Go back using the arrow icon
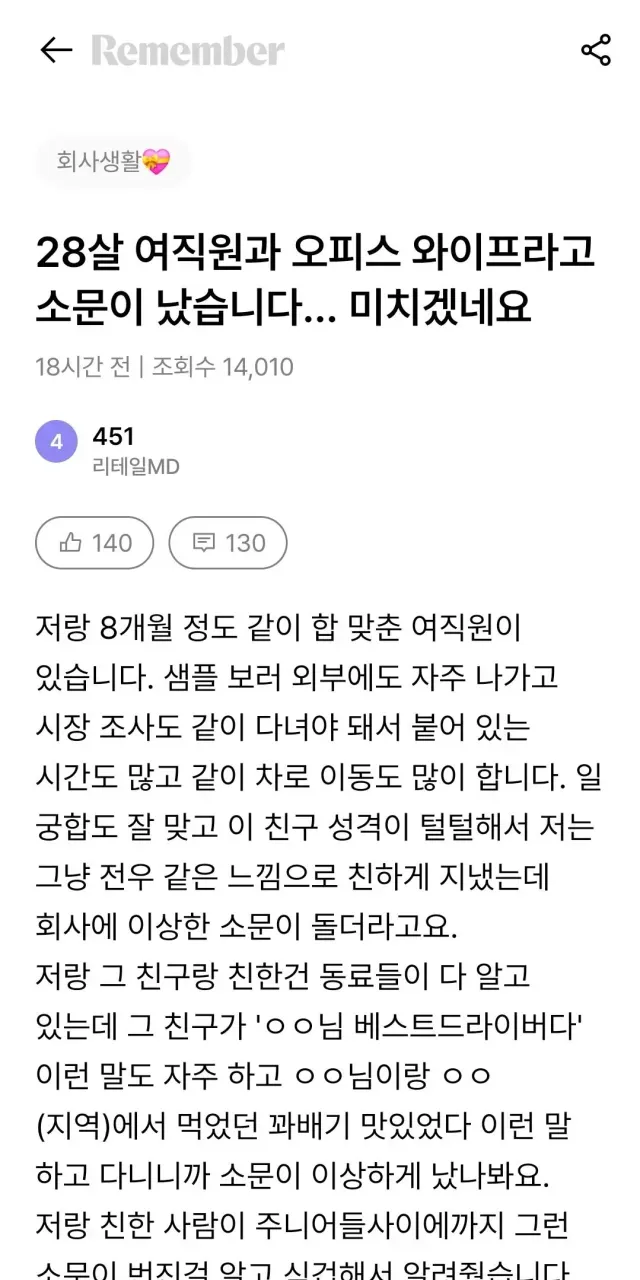Viewport: 640px width, 1280px height. point(56,51)
